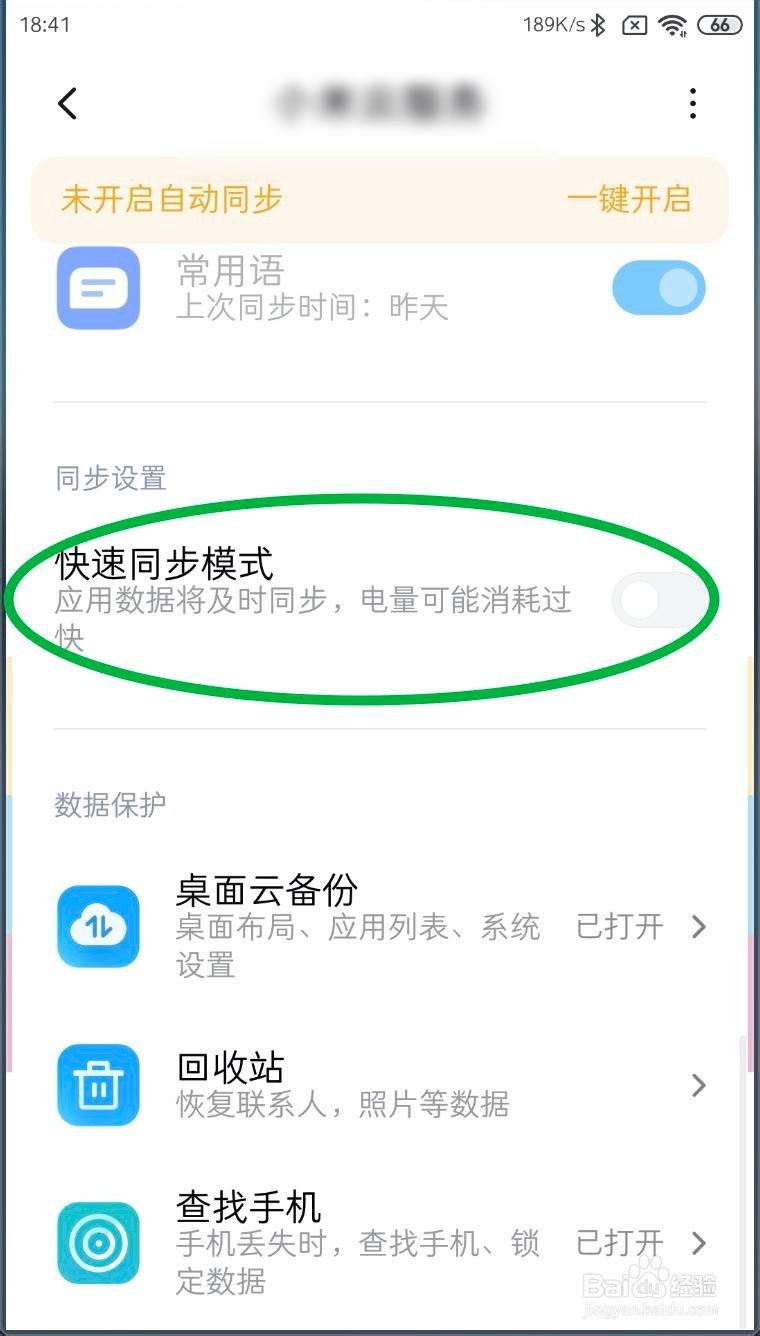The width and height of the screenshot is (760, 1336).
Task: Click the 回收站 trash bin icon
Action: pyautogui.click(x=97, y=1085)
